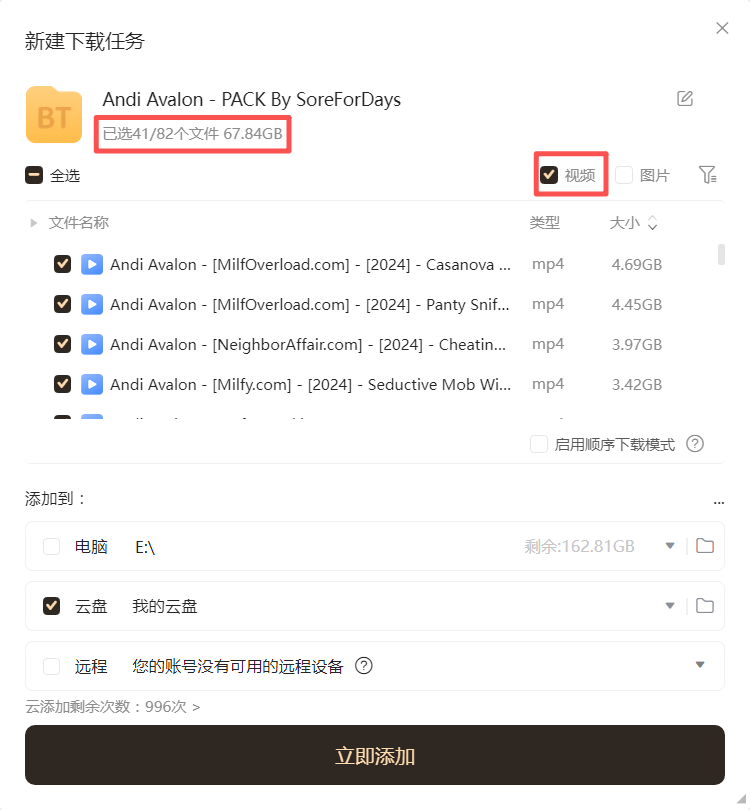Deselect the Panty Snif file checkbox
This screenshot has height=810, width=750.
[x=62, y=304]
